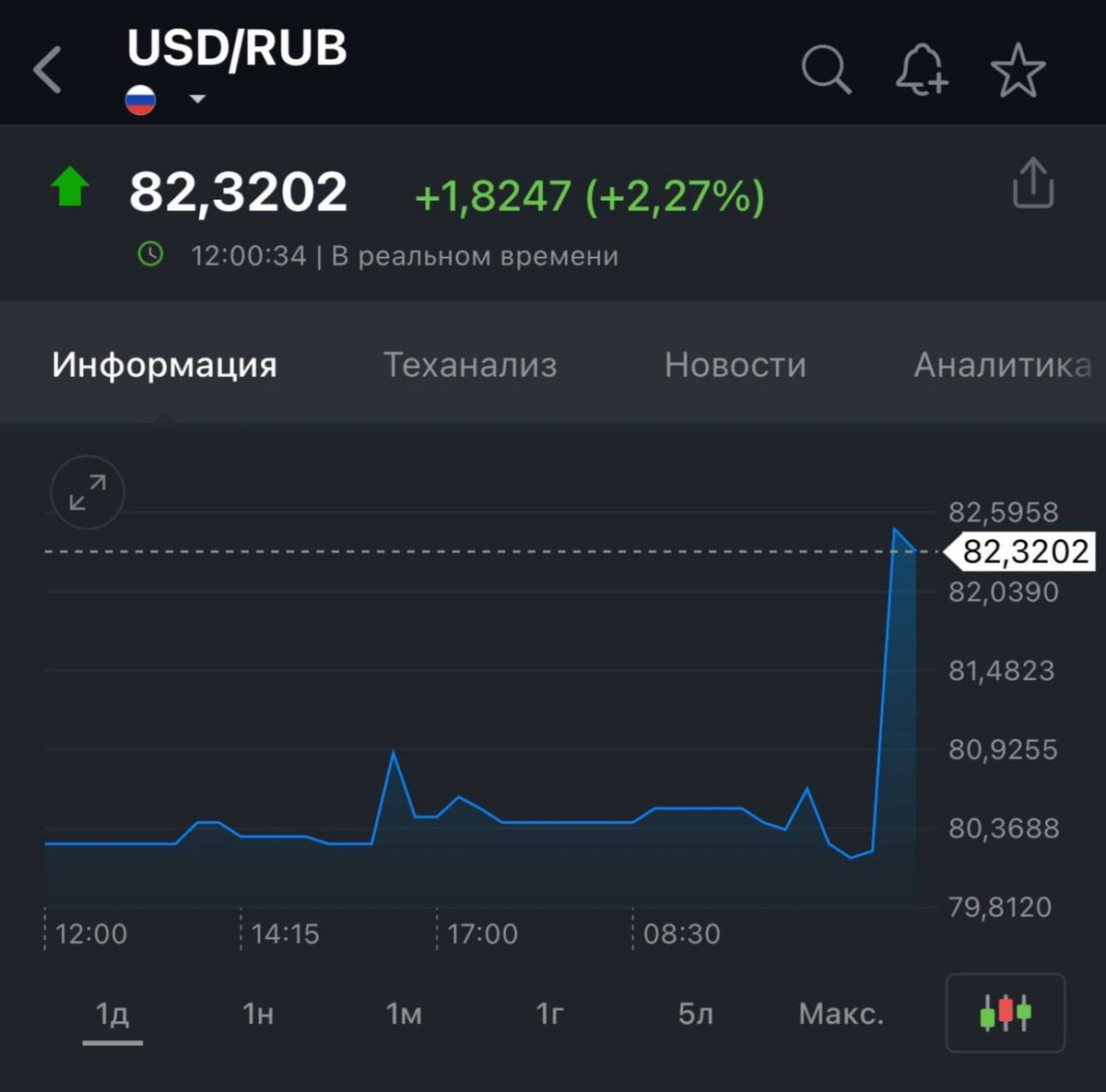
Task: Share the USD/RUB quote
Action: pos(1033,182)
